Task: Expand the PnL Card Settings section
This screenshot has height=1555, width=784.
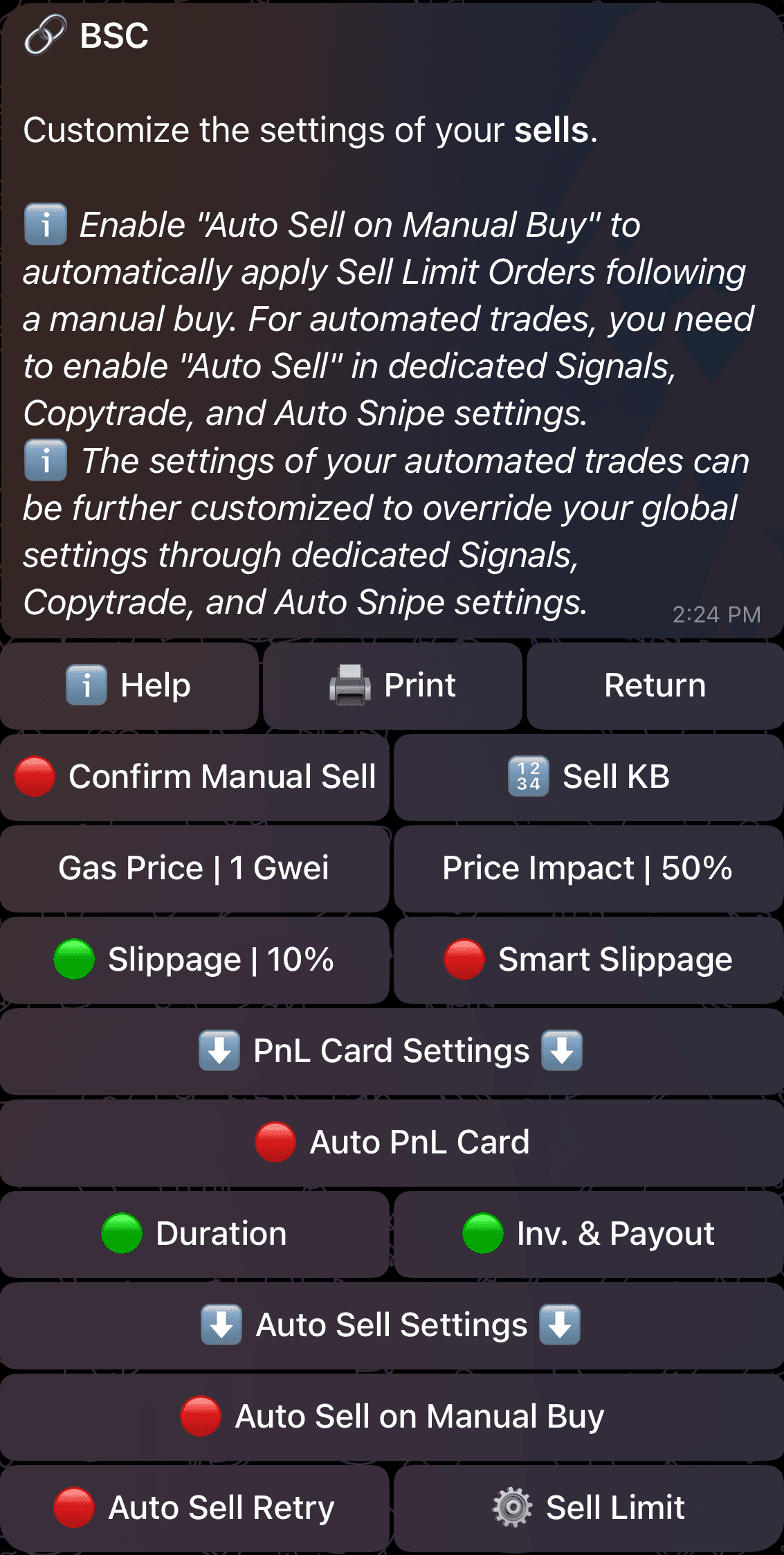Action: pyautogui.click(x=392, y=1050)
